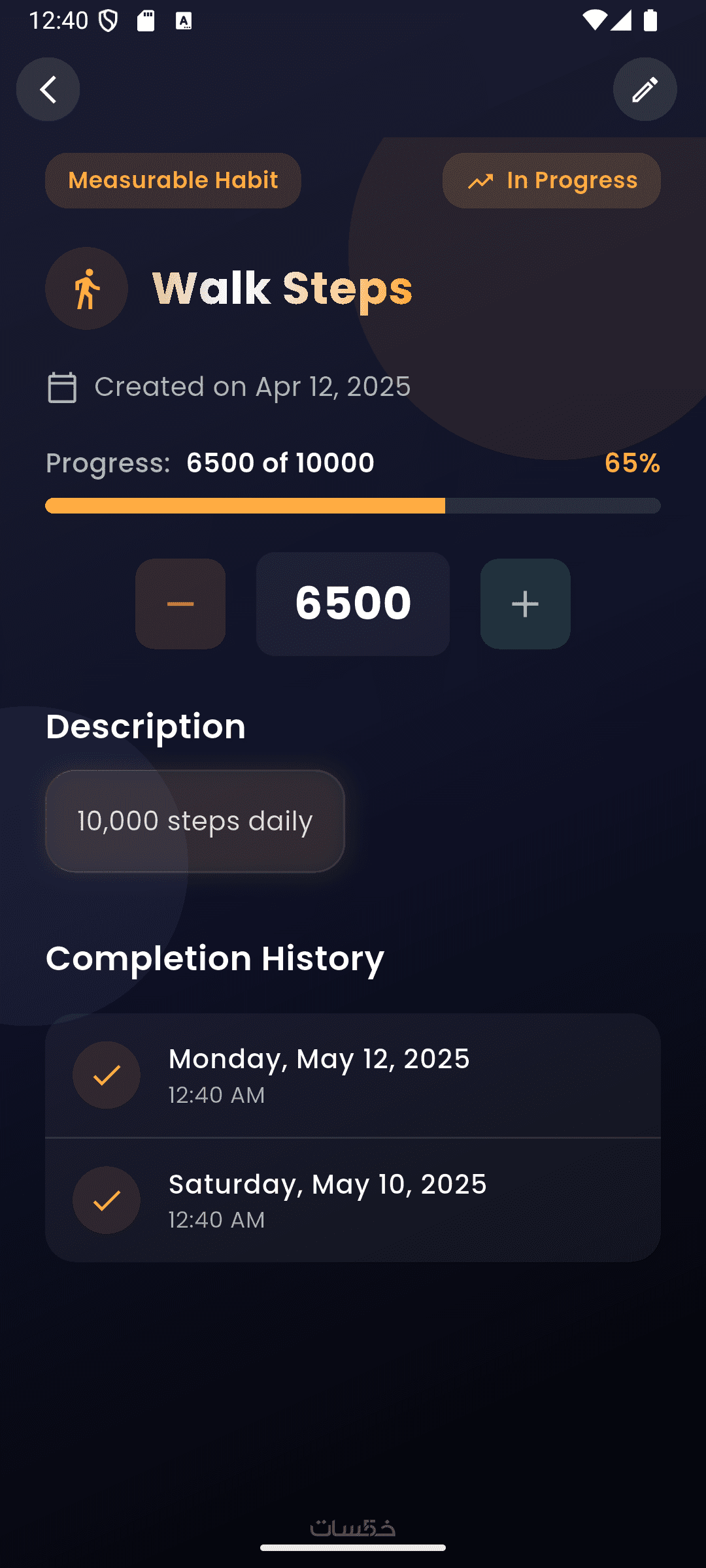Tap the 6500 value field

point(353,604)
